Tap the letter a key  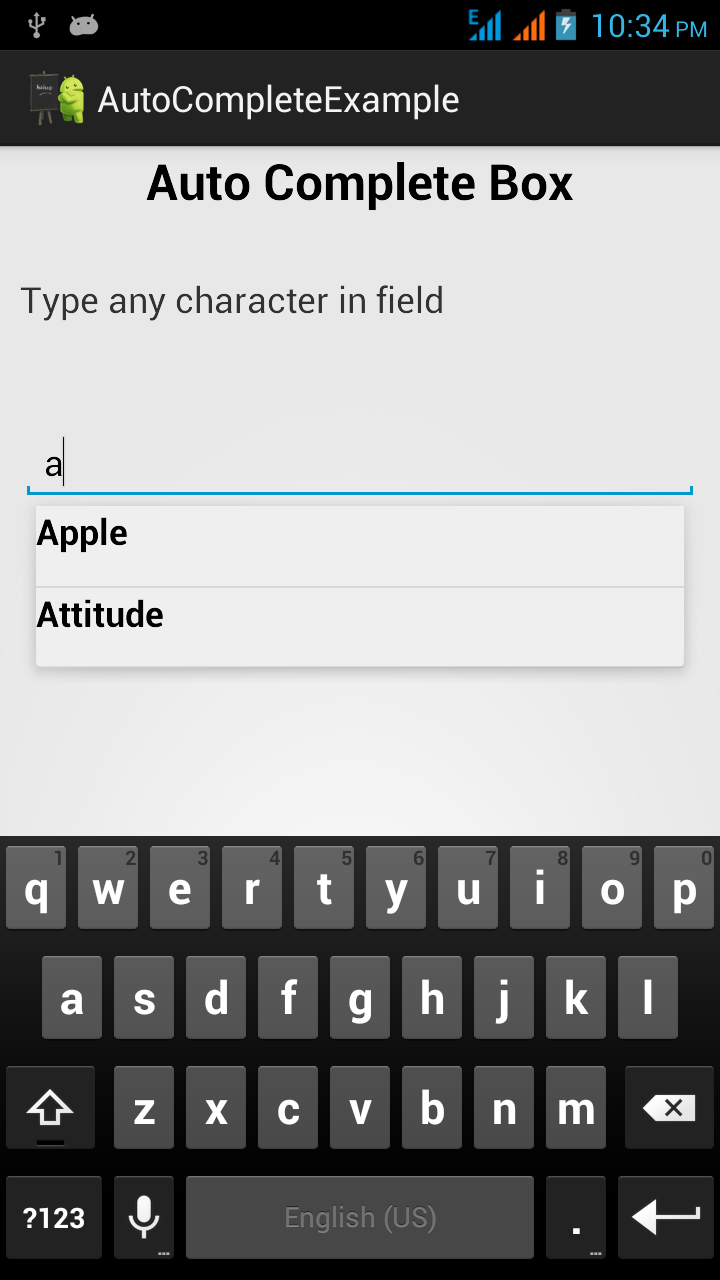tap(71, 997)
